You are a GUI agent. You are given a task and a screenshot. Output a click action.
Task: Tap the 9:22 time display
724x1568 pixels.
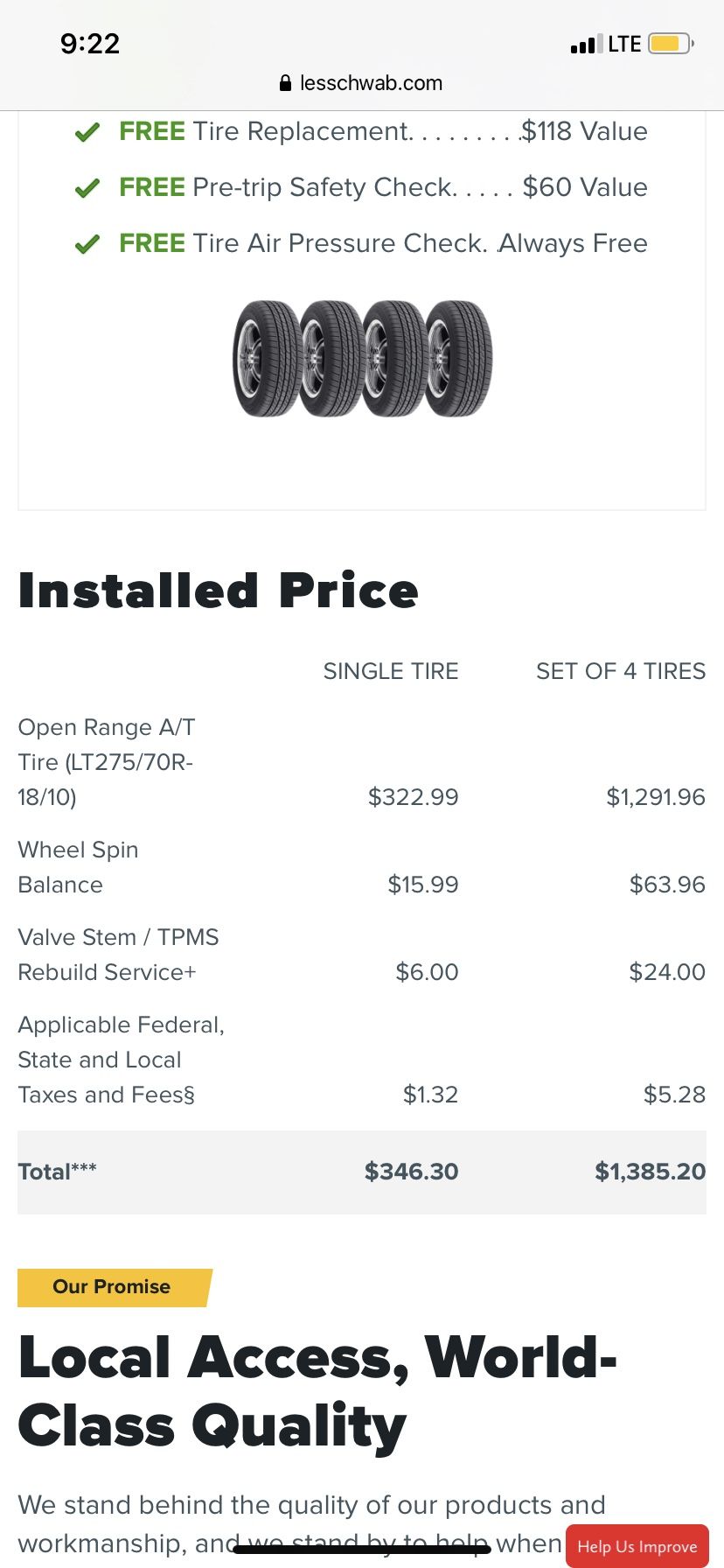click(91, 43)
